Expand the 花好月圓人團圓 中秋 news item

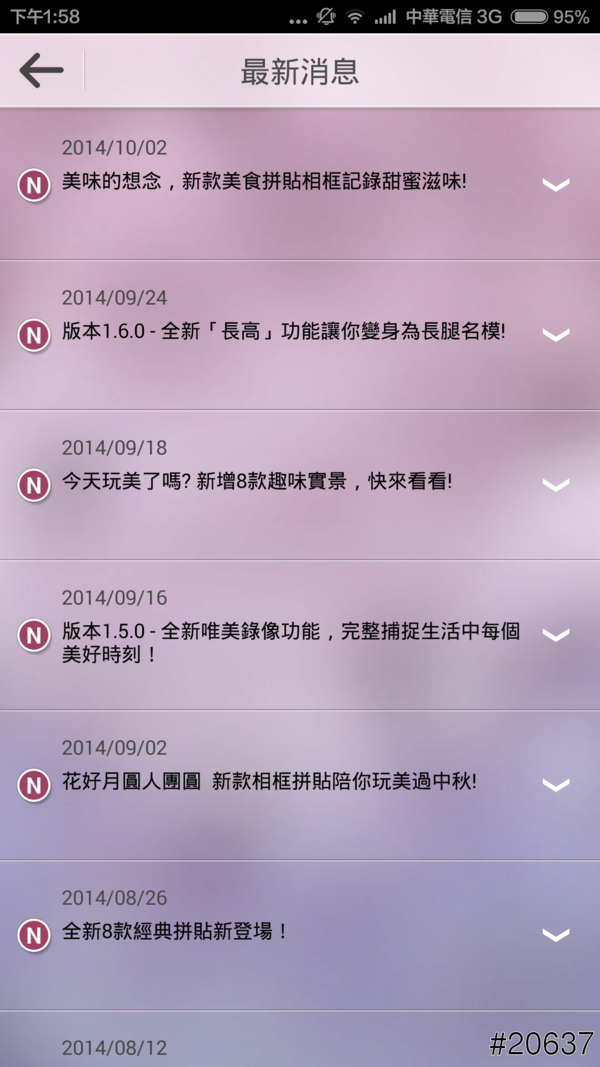click(555, 784)
